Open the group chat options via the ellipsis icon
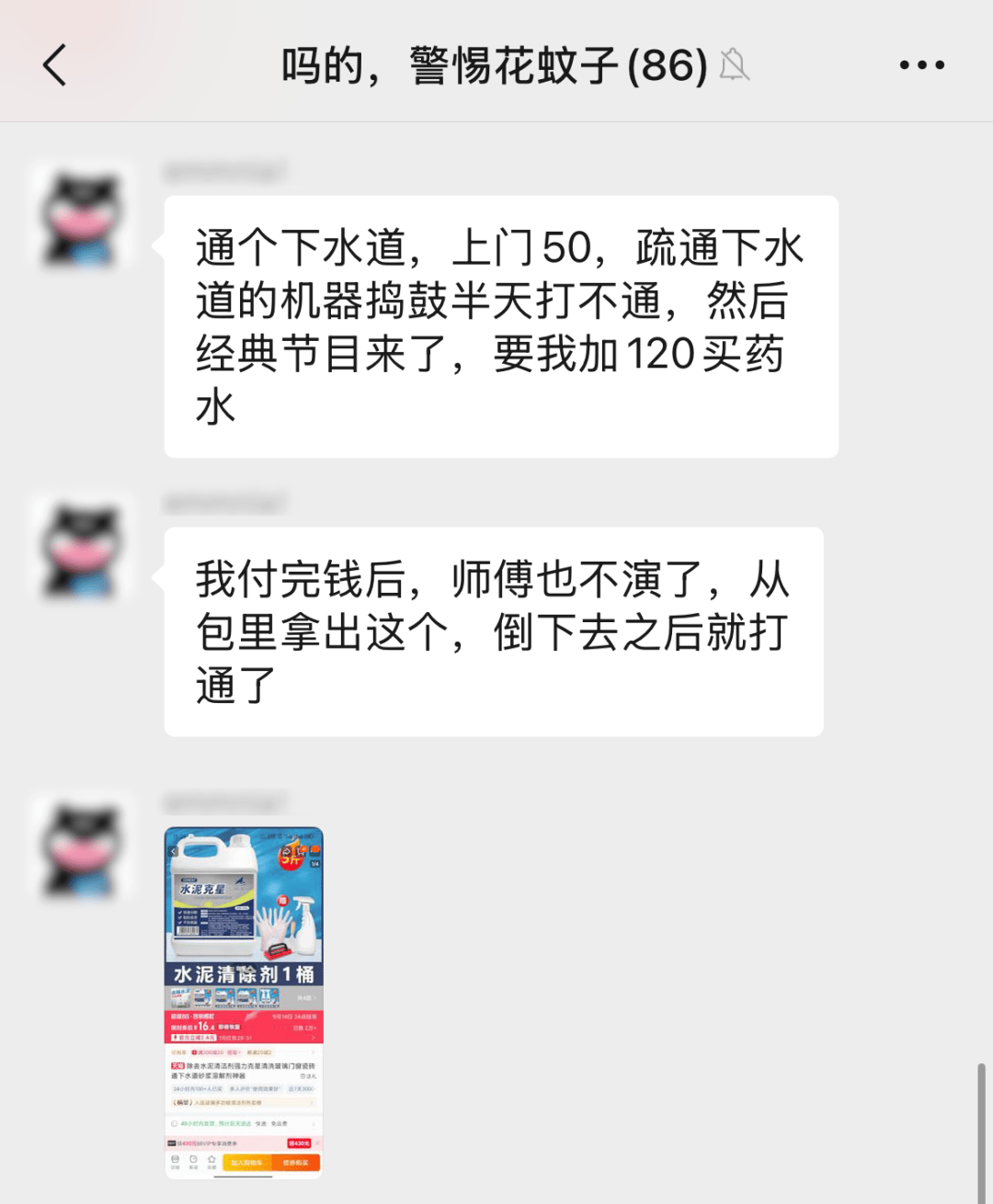993x1204 pixels. pos(922,64)
